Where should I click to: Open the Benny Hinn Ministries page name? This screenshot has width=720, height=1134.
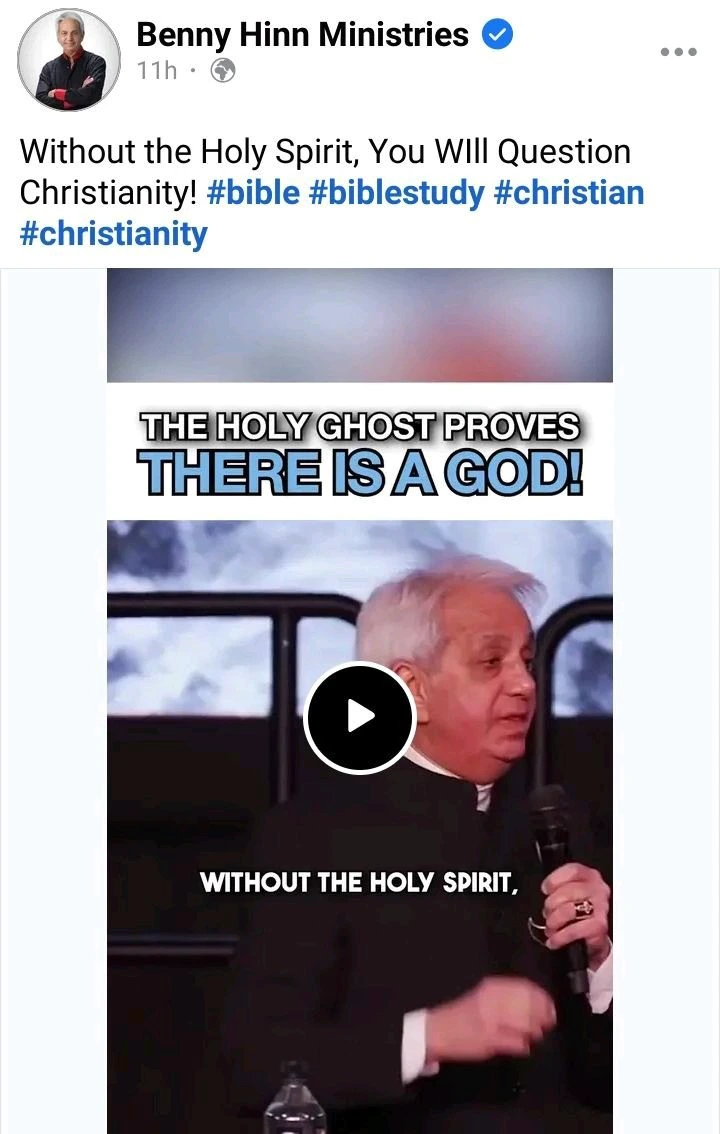pos(302,36)
